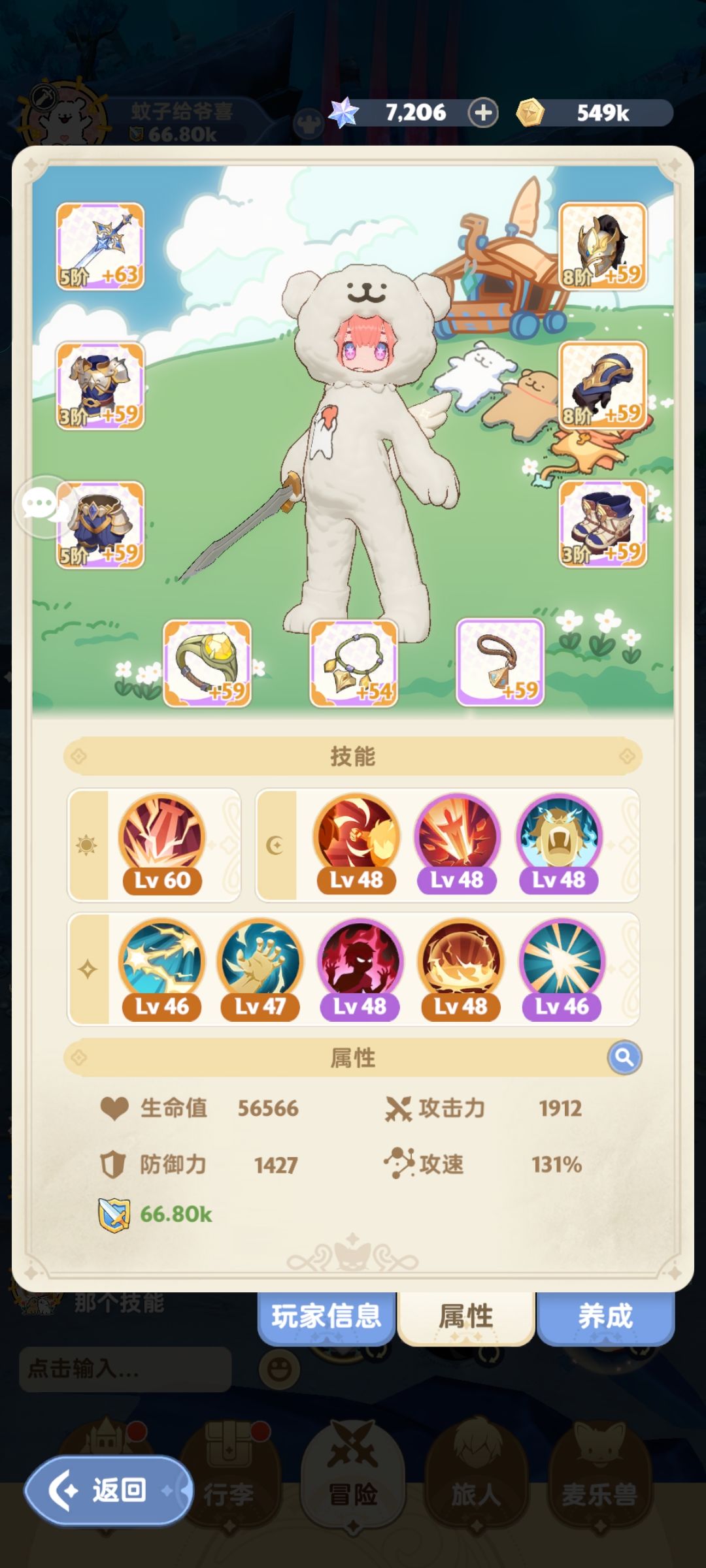Open the lightning skill Lv 46
706x1568 pixels.
[x=161, y=970]
